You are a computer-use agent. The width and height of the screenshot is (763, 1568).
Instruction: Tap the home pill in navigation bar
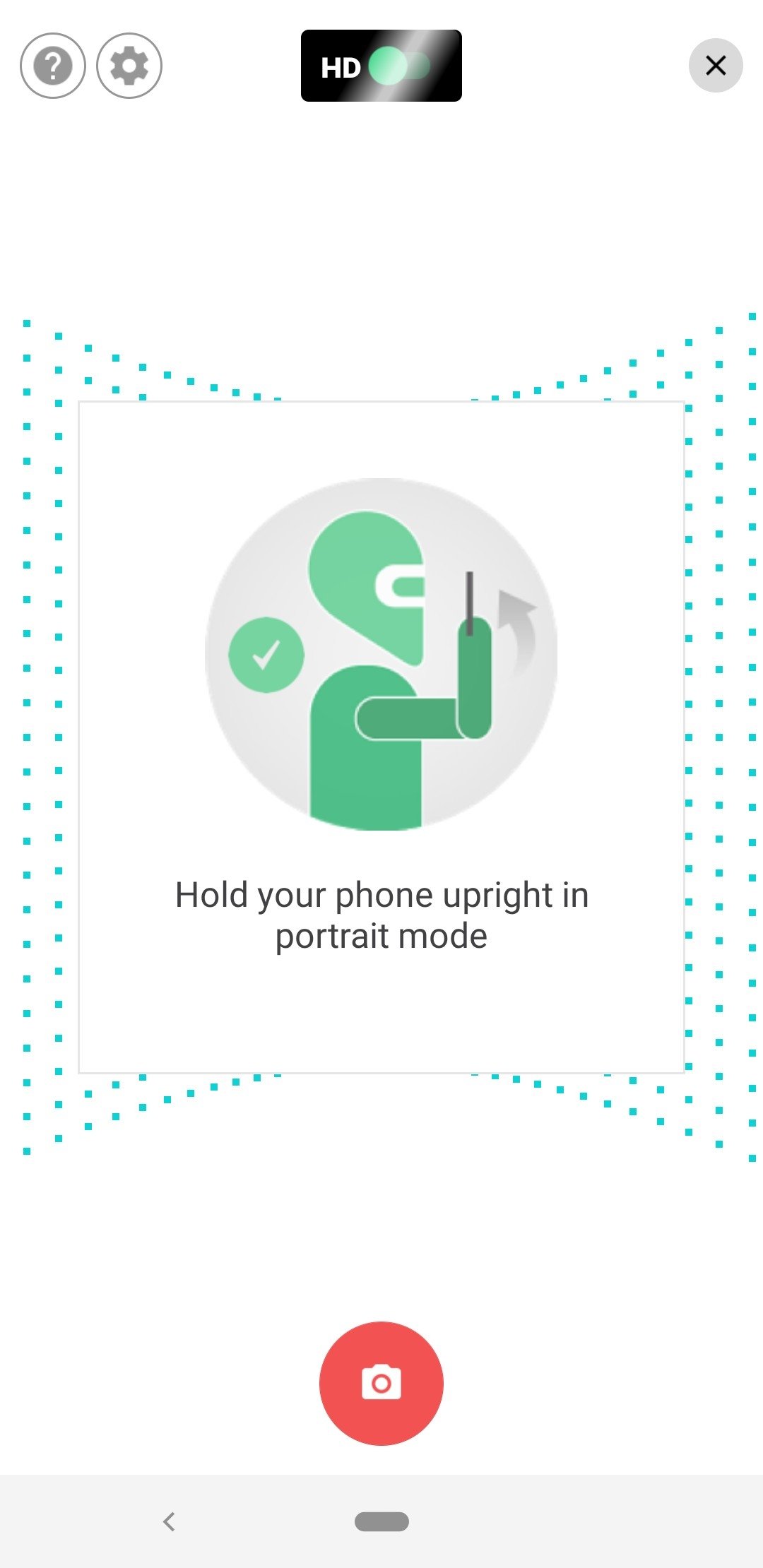coord(381,1521)
